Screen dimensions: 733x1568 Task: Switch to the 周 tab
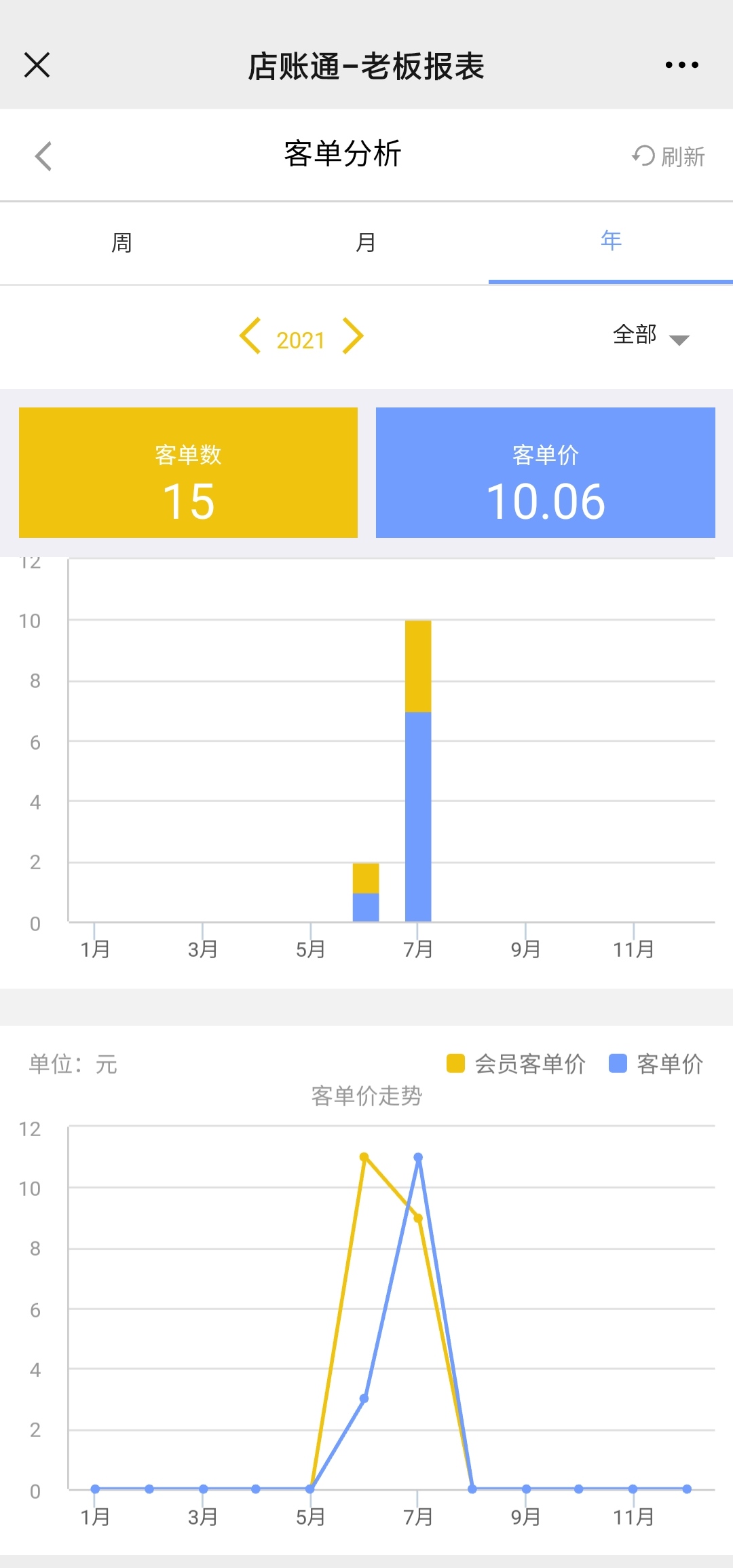pos(122,242)
